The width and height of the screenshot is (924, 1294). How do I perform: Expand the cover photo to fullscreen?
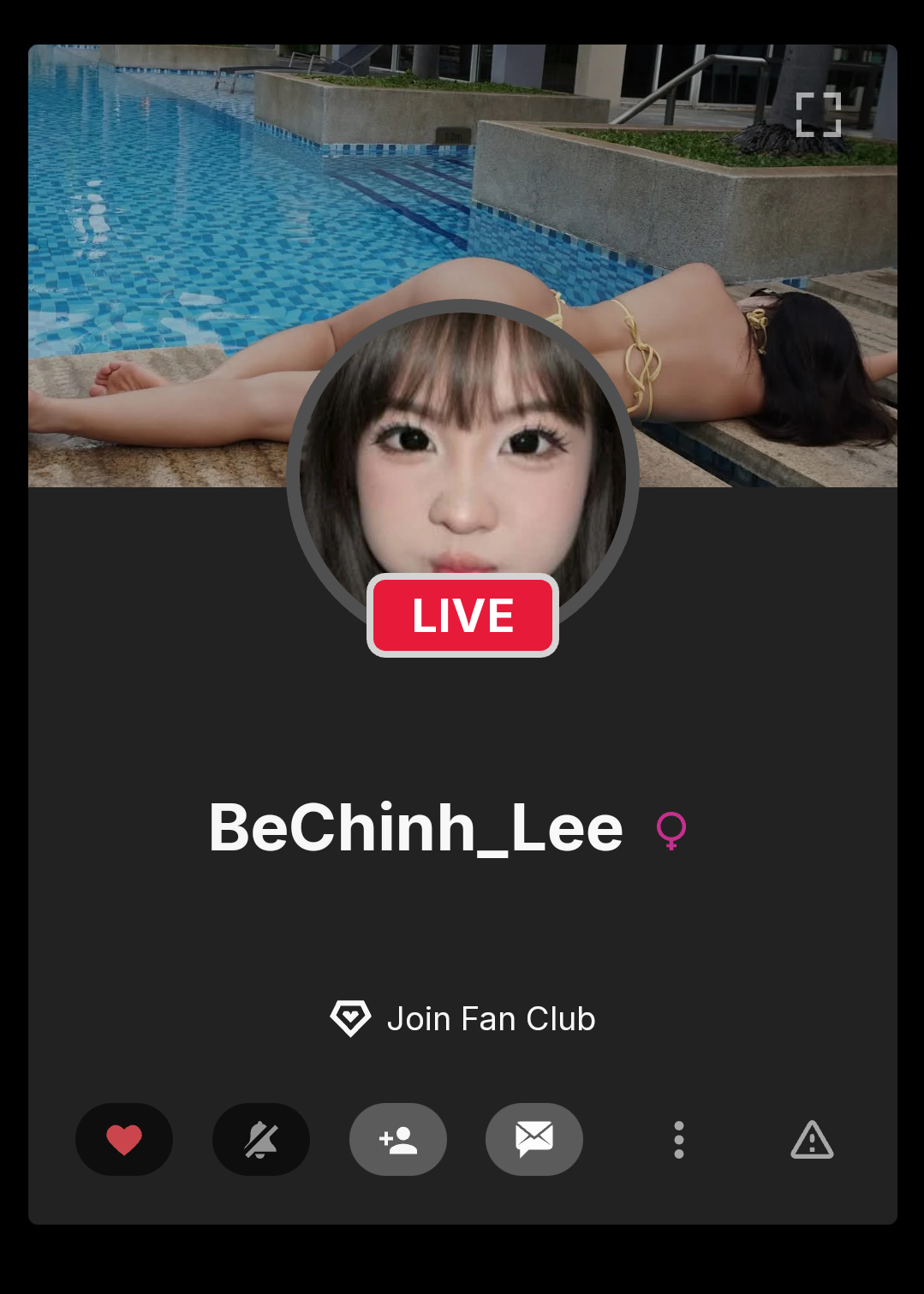(x=818, y=115)
